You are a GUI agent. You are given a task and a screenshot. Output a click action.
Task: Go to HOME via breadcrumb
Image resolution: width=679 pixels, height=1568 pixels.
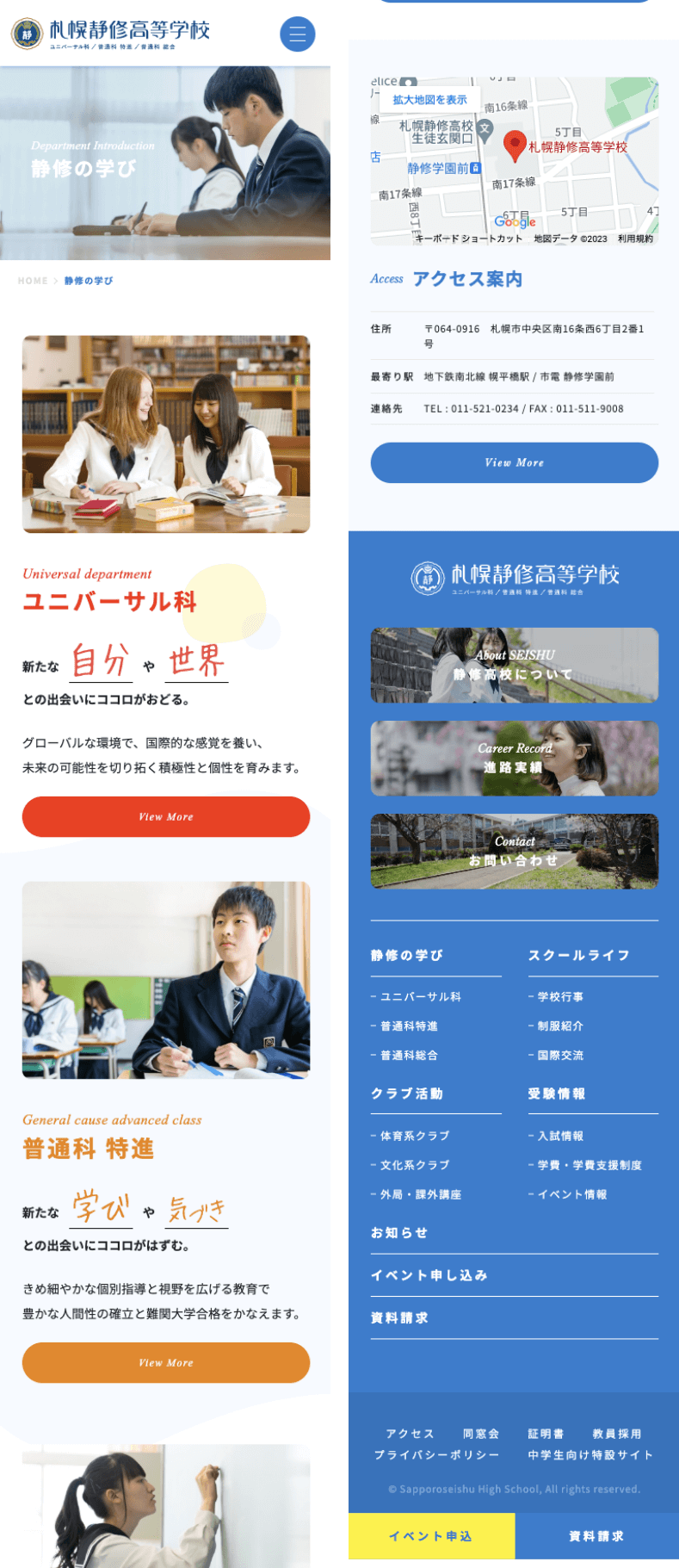coord(33,281)
